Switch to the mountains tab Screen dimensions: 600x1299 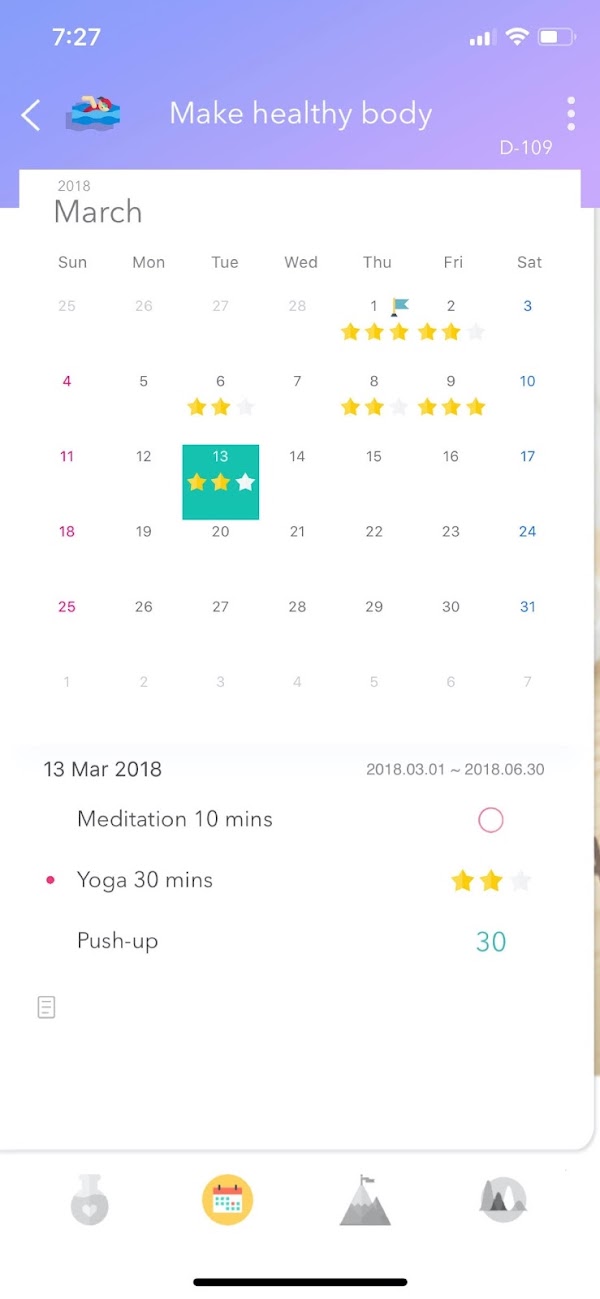pos(502,1198)
